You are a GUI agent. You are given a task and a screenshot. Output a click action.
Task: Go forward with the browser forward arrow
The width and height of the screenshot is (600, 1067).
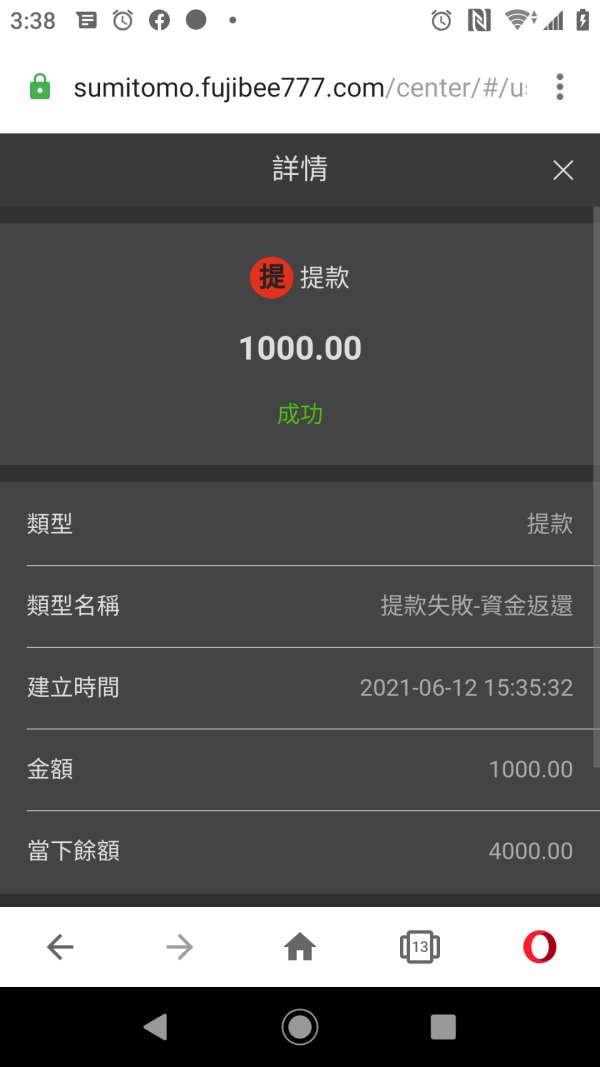click(x=180, y=947)
